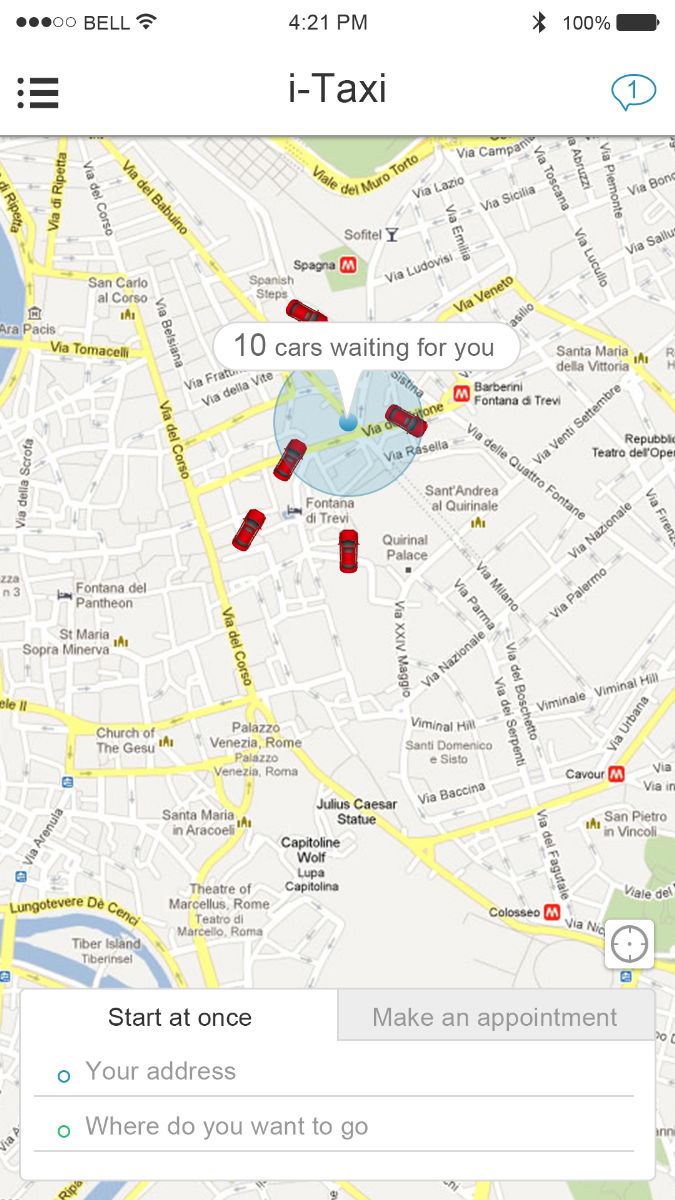
Task: Select the Start at once tab
Action: click(180, 1017)
